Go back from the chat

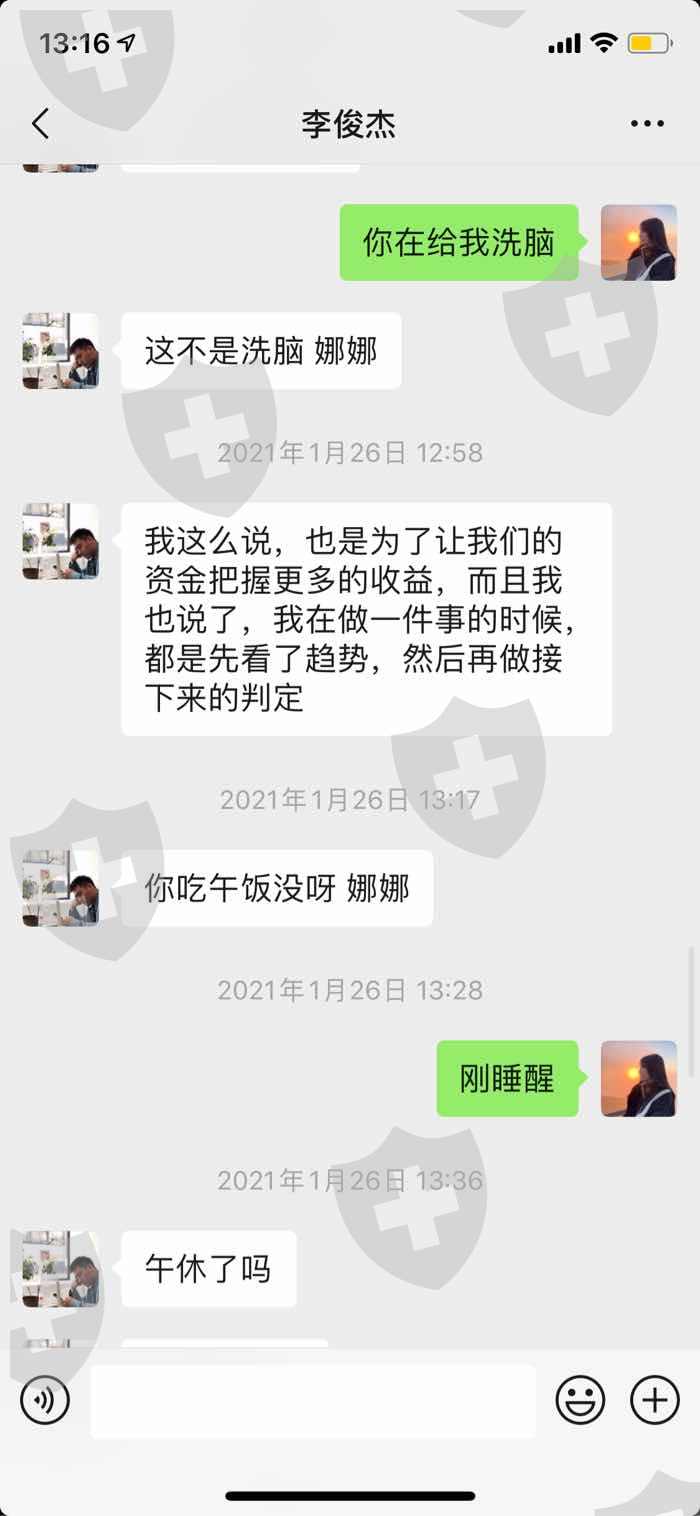40,124
